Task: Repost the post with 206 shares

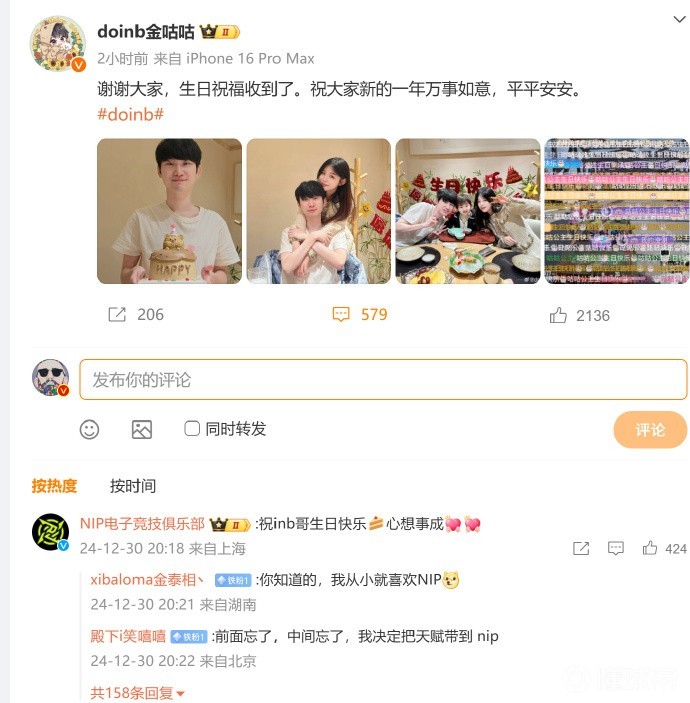Action: [x=135, y=314]
